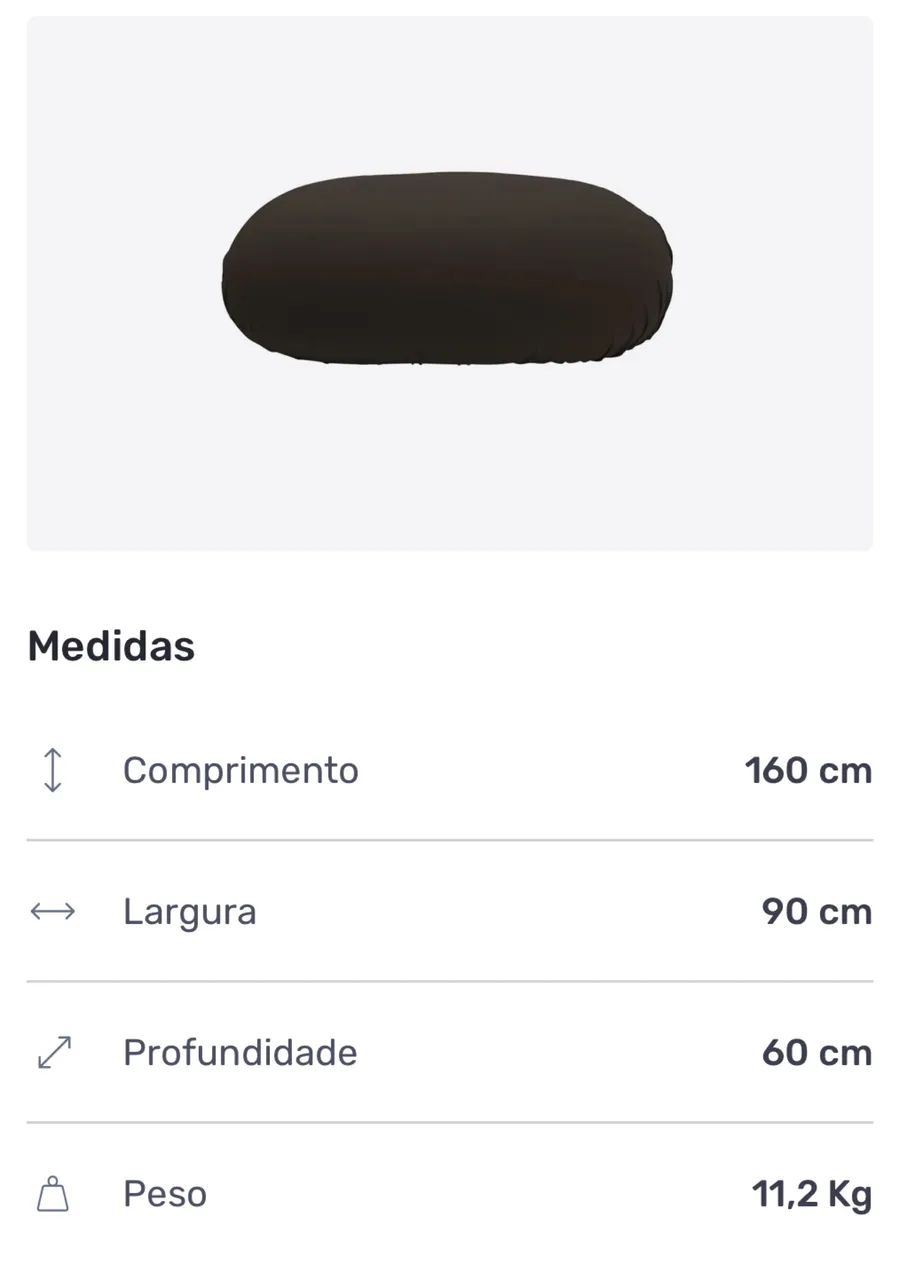Click the diagonal arrow icon beside Profundidade
This screenshot has height=1280, width=916.
tap(55, 1052)
